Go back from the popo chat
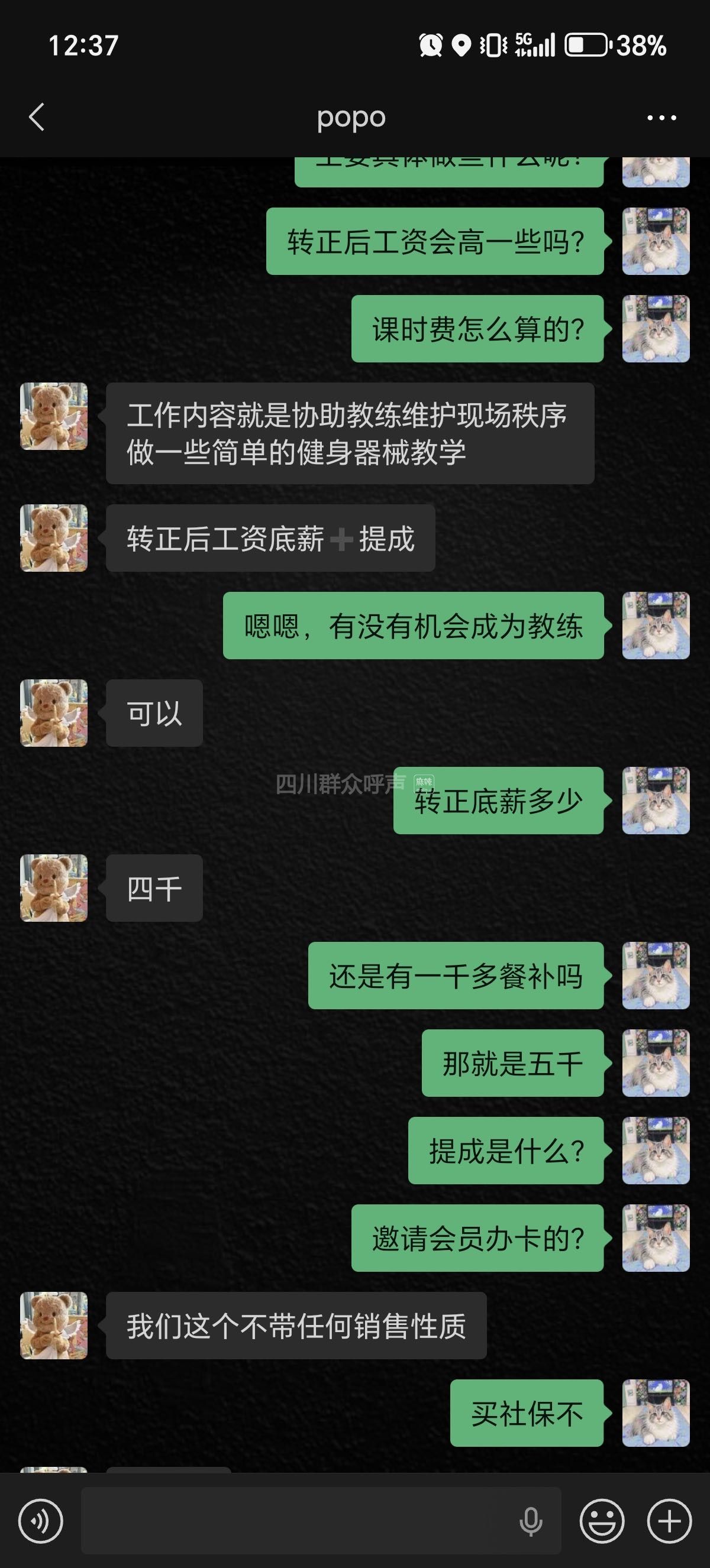Screen dimensions: 710x1568 tap(37, 117)
